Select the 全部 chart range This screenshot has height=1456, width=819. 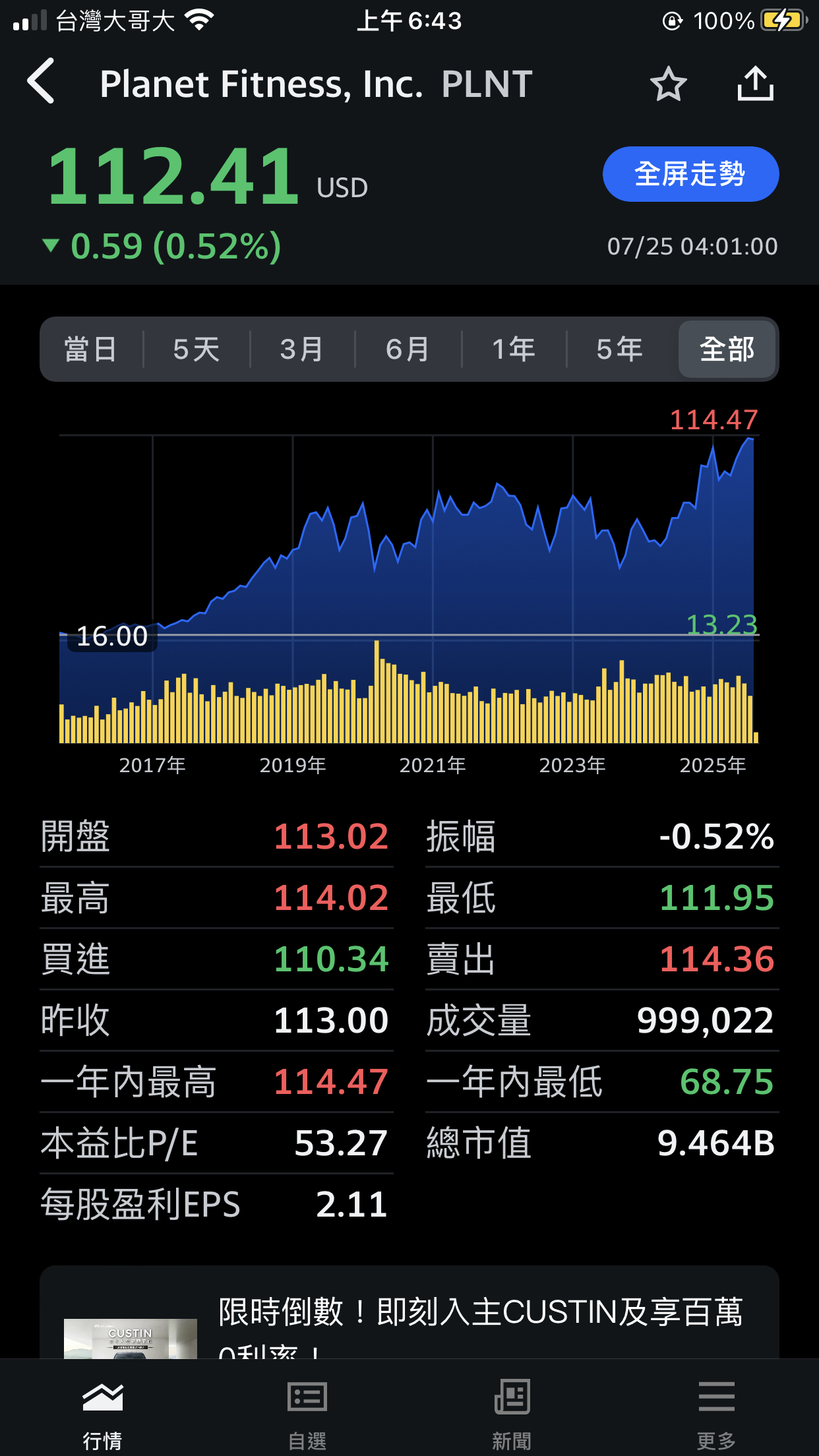pos(727,349)
